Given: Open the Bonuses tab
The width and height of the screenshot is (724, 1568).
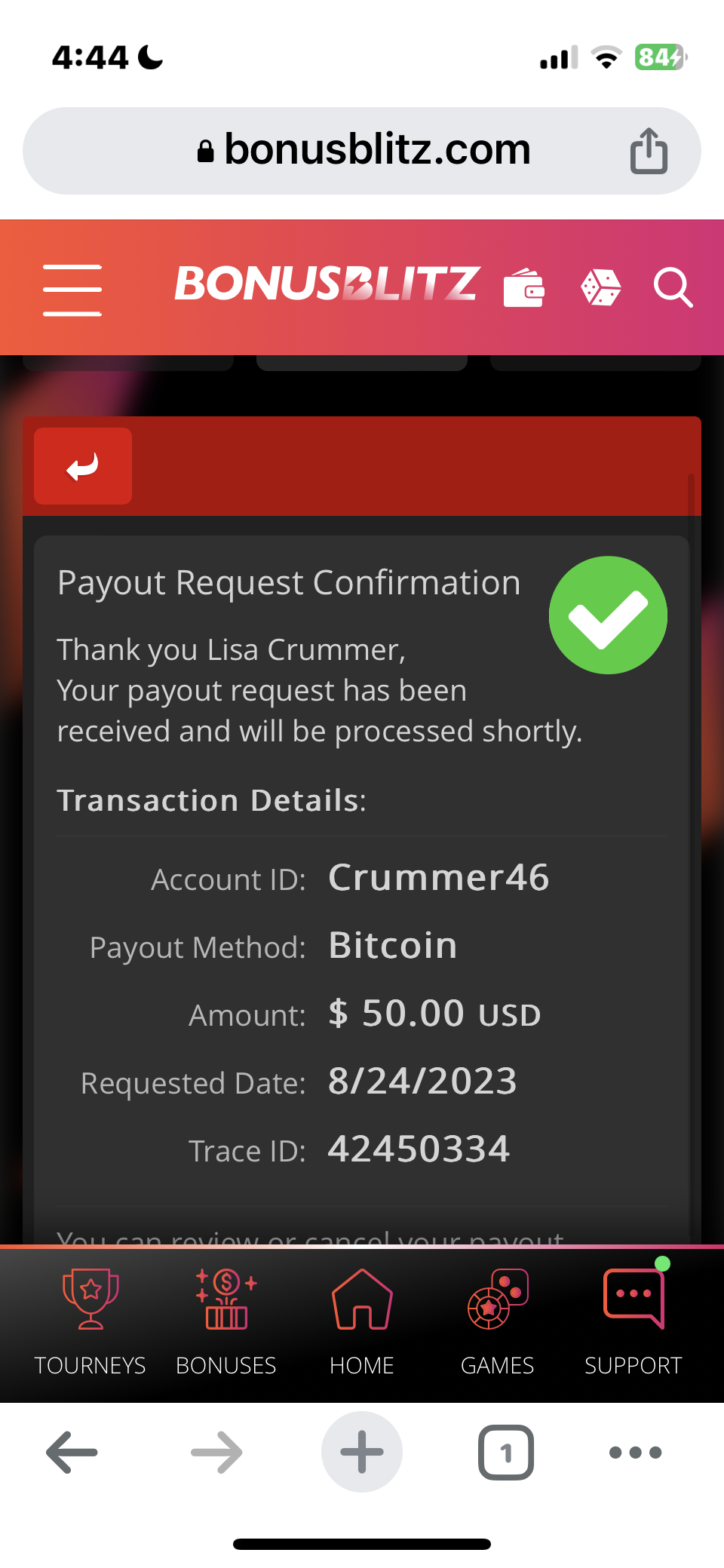Looking at the screenshot, I should [226, 1321].
